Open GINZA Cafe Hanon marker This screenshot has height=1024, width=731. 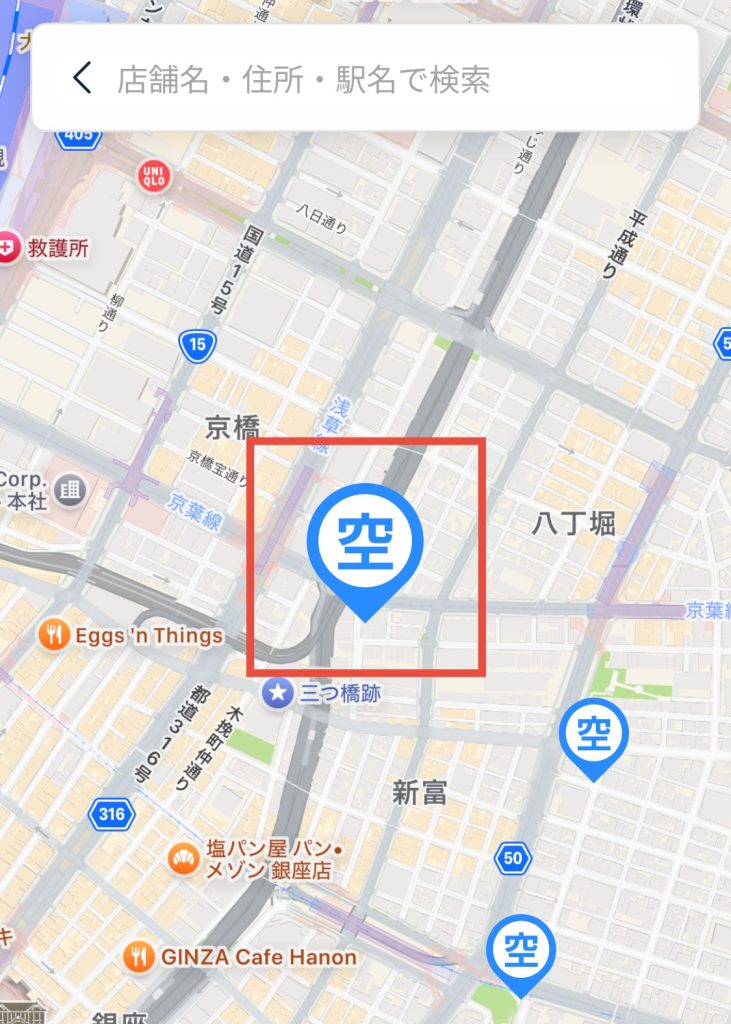point(138,957)
